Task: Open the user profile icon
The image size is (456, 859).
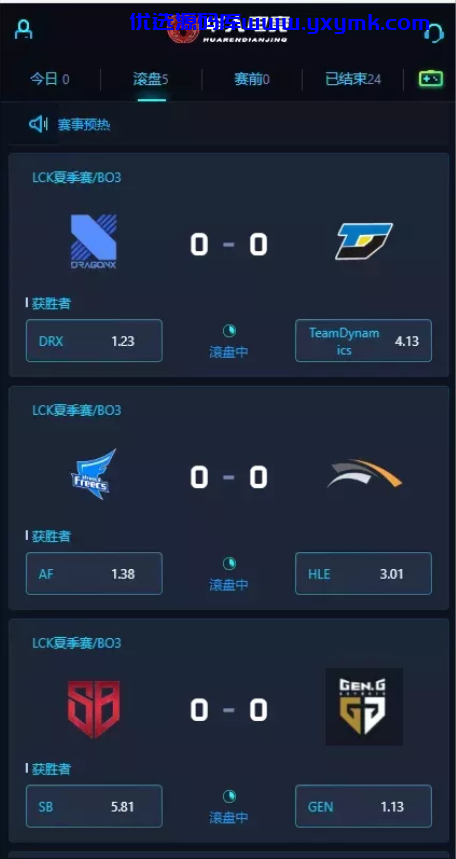Action: [x=23, y=30]
